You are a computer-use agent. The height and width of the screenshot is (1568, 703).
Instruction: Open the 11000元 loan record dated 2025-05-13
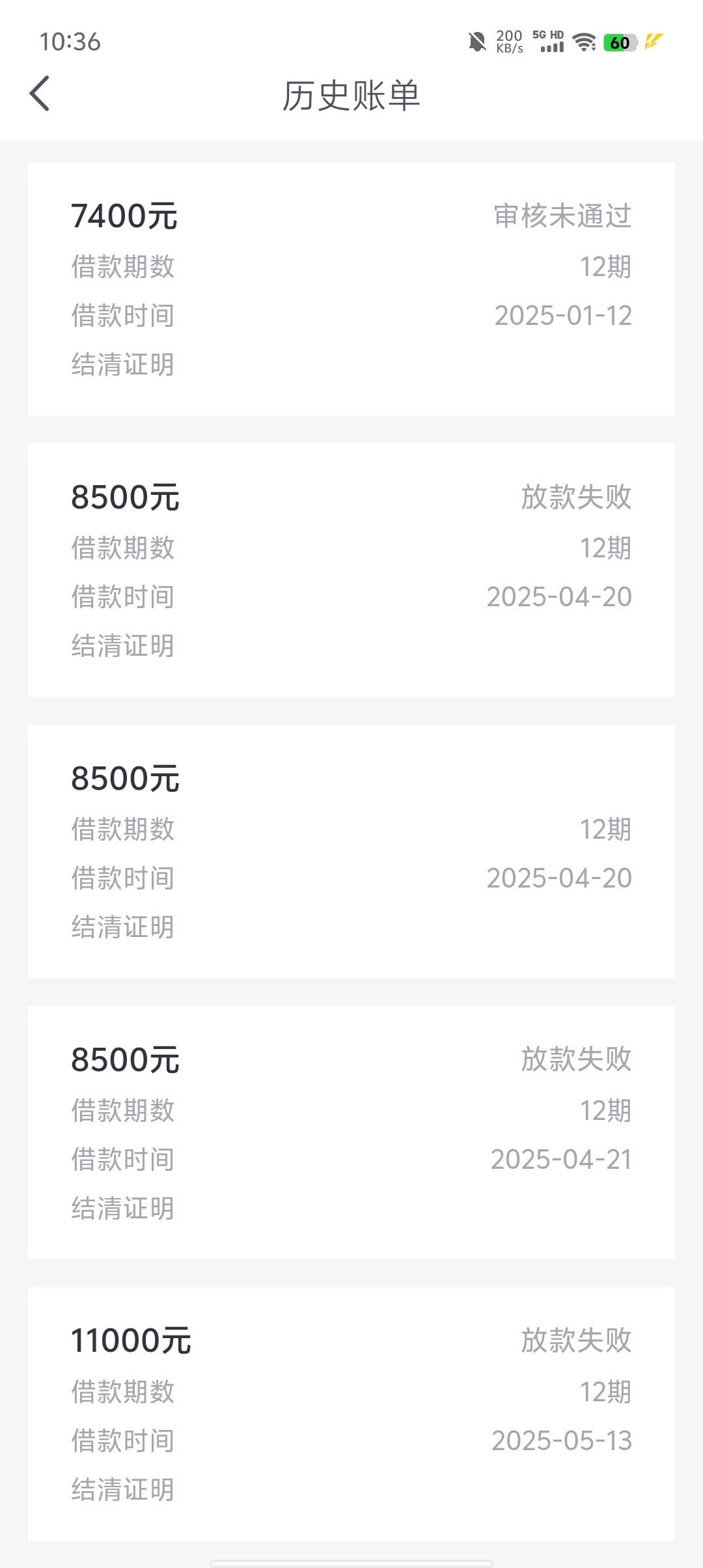coord(351,1414)
